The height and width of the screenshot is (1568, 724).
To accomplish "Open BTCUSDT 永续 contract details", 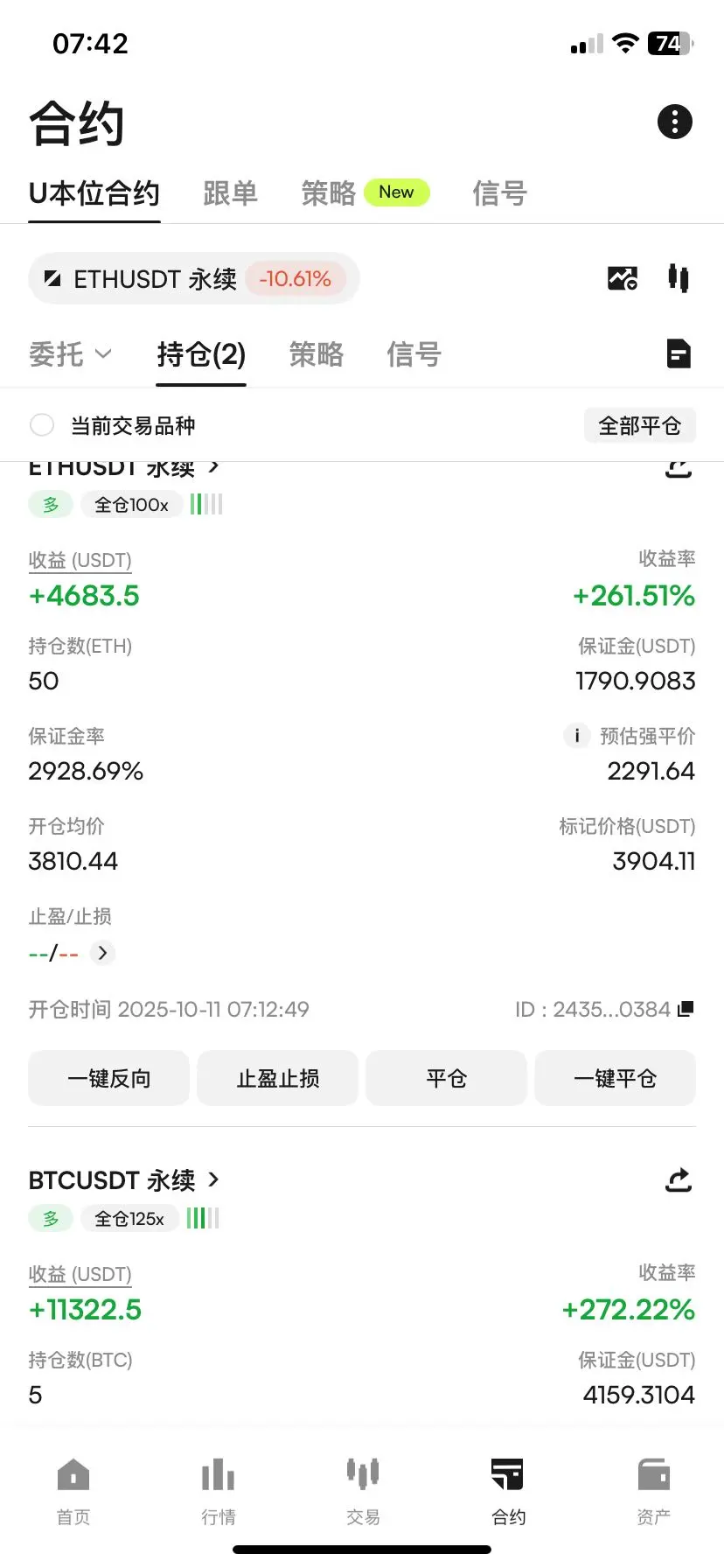I will coord(124,1180).
